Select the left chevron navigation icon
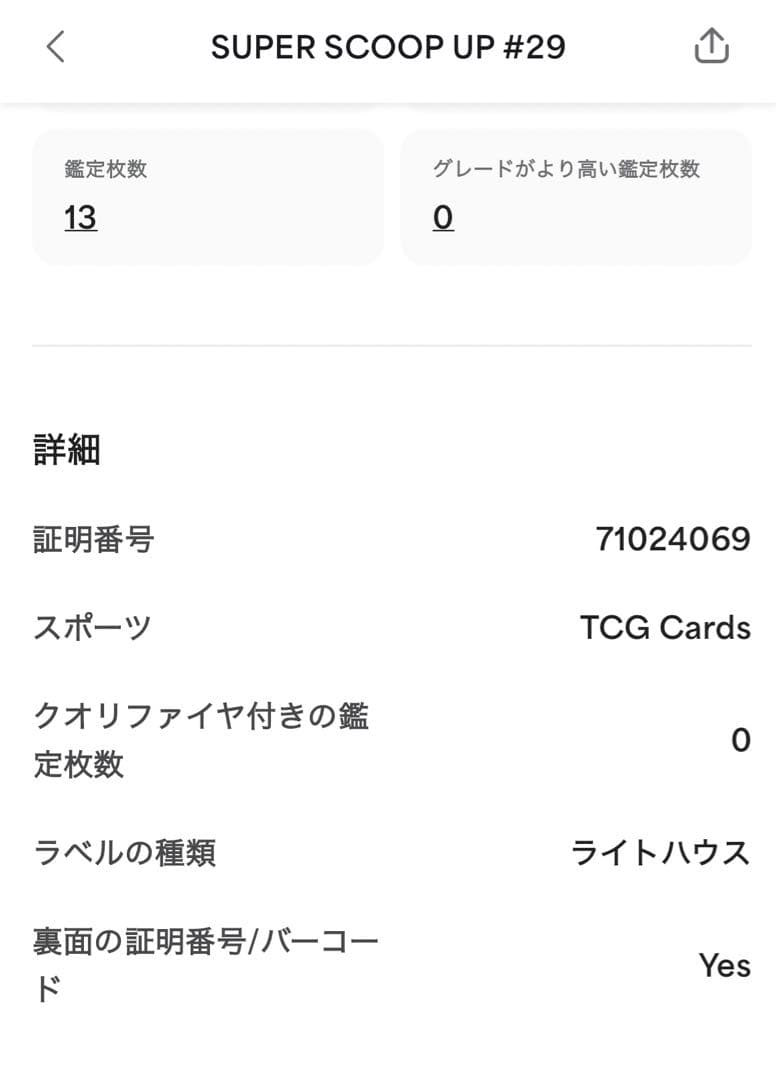The image size is (776, 1080). (55, 46)
